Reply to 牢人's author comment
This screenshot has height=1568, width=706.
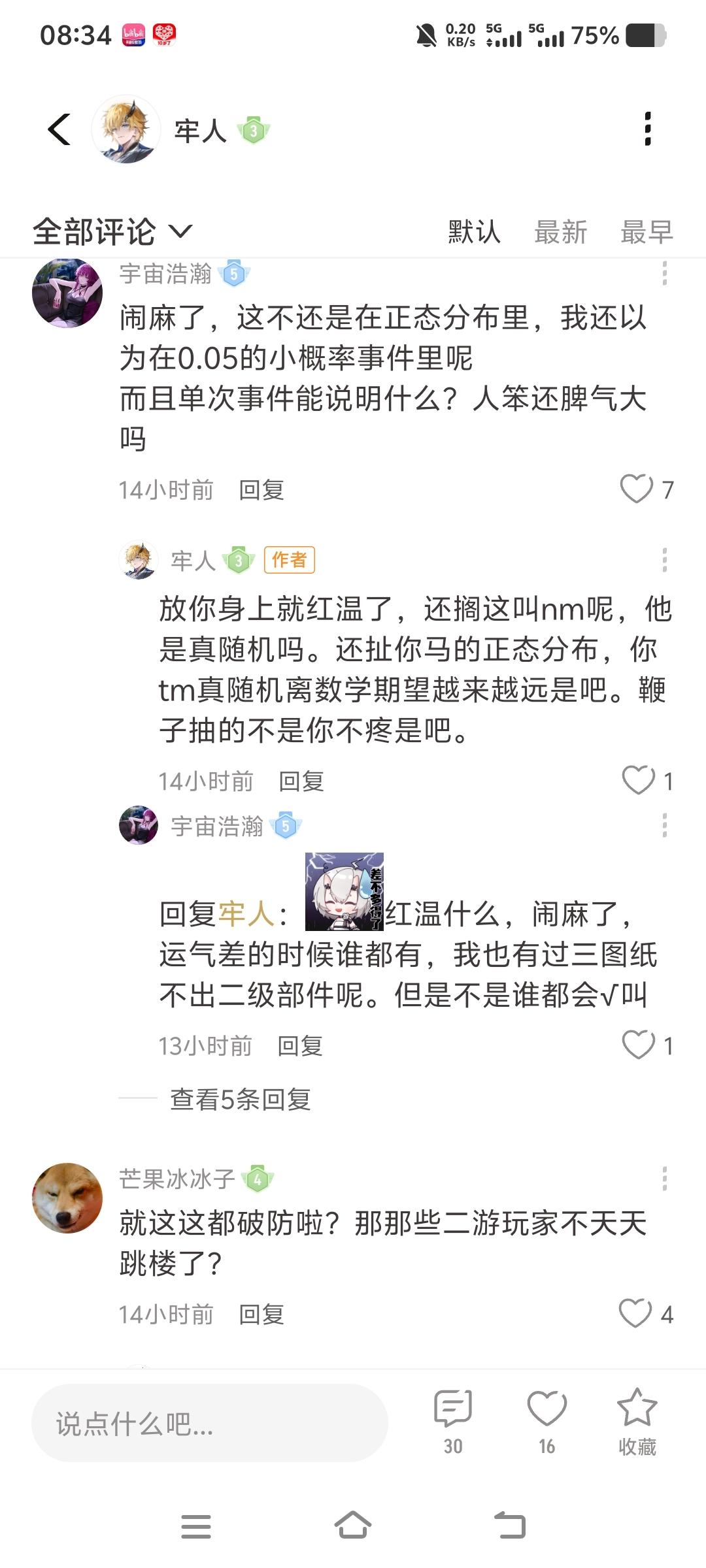click(x=301, y=781)
